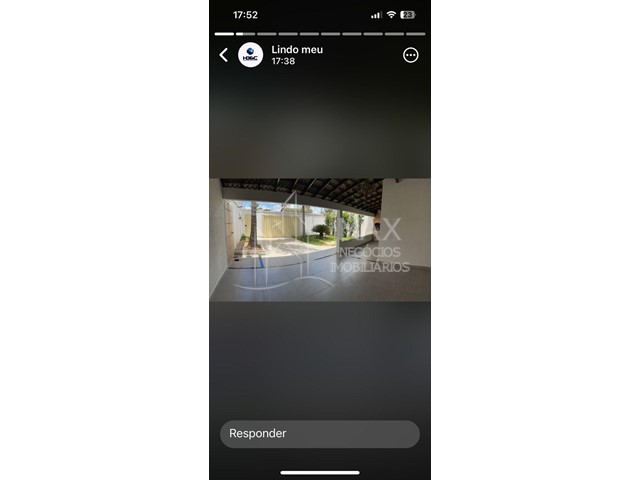Open the Lindo meu account name
The width and height of the screenshot is (640, 480).
(297, 49)
